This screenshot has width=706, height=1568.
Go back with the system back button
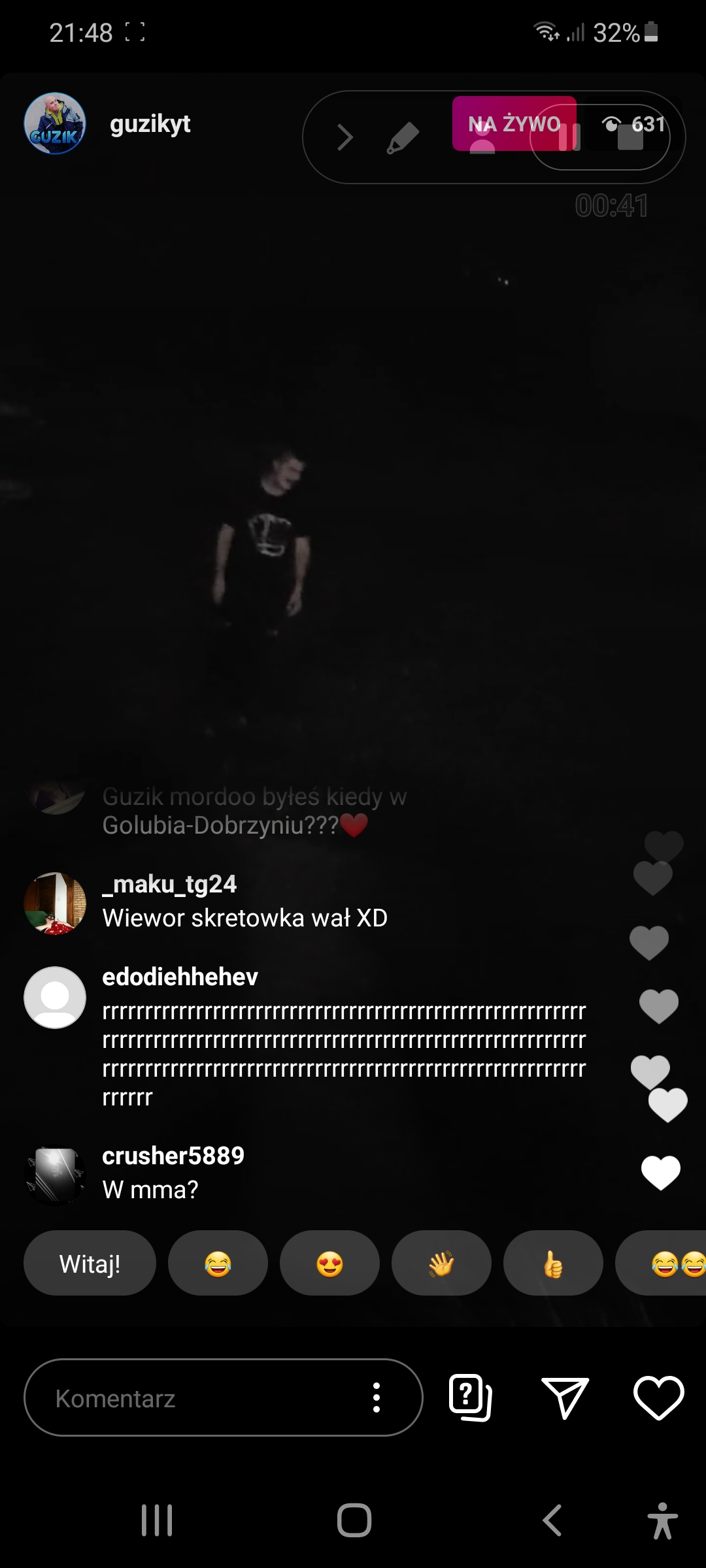[552, 1520]
